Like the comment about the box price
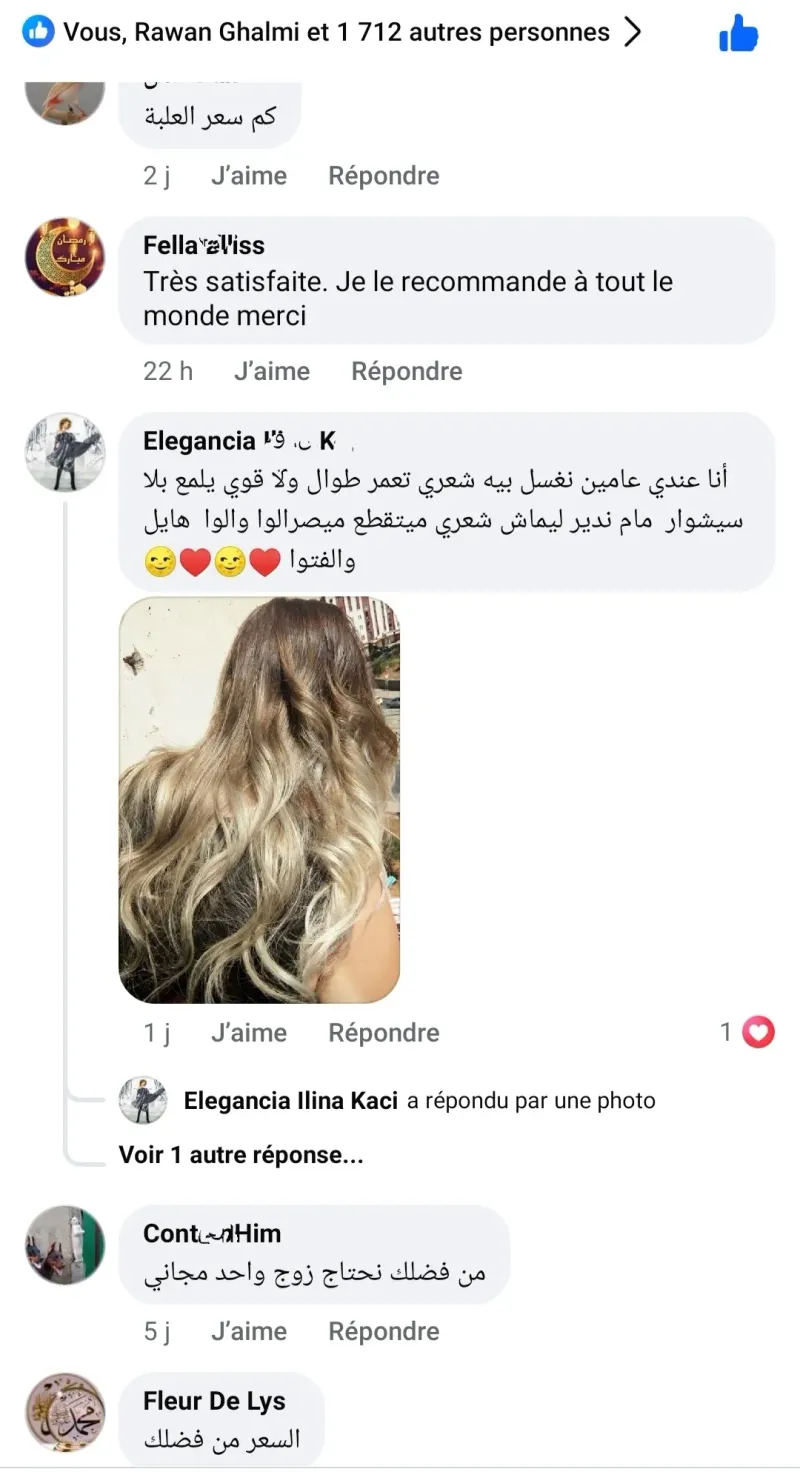Screen dimensions: 800x1472 click(248, 176)
